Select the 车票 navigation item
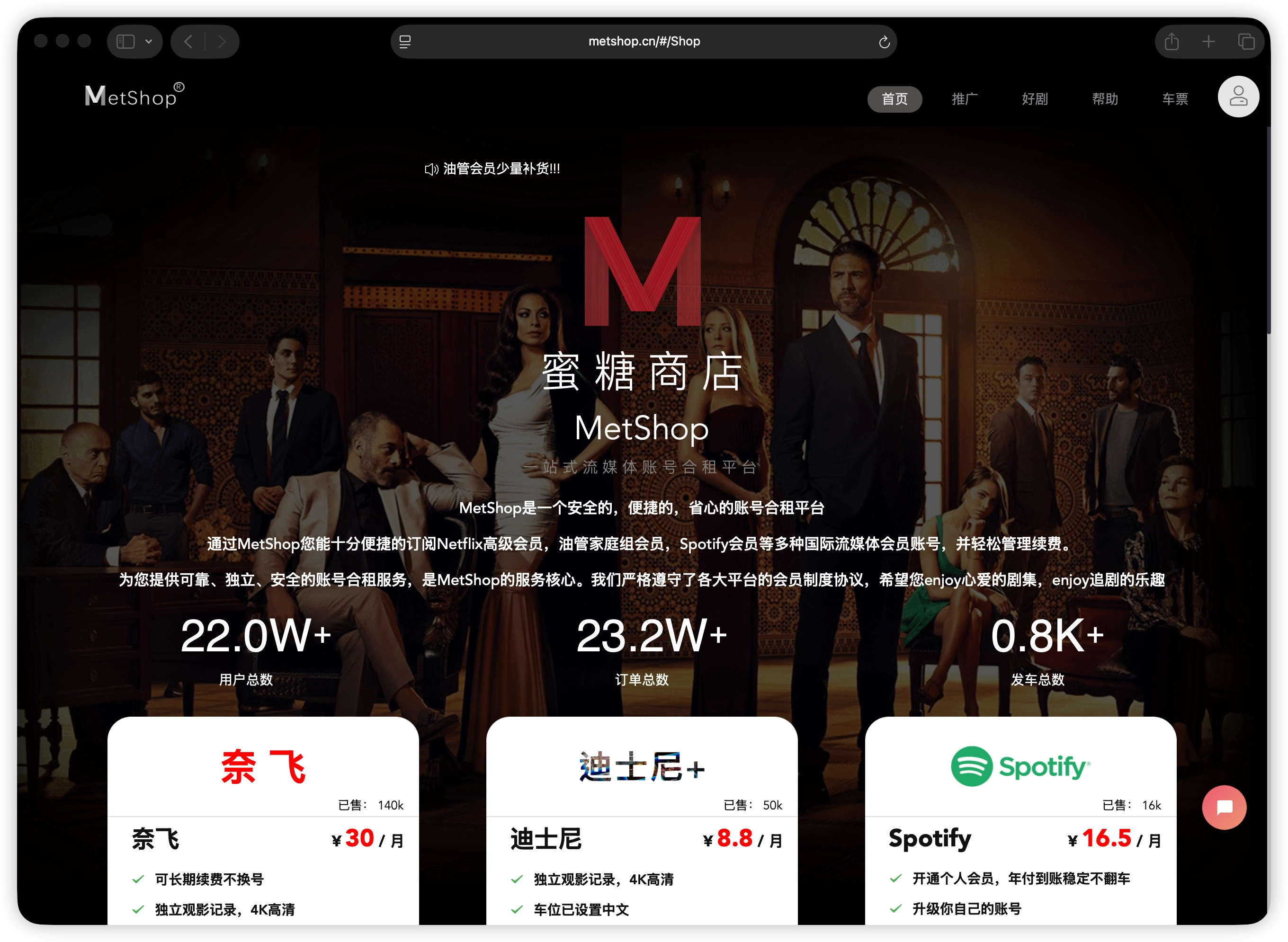The image size is (1288, 942). [1174, 99]
